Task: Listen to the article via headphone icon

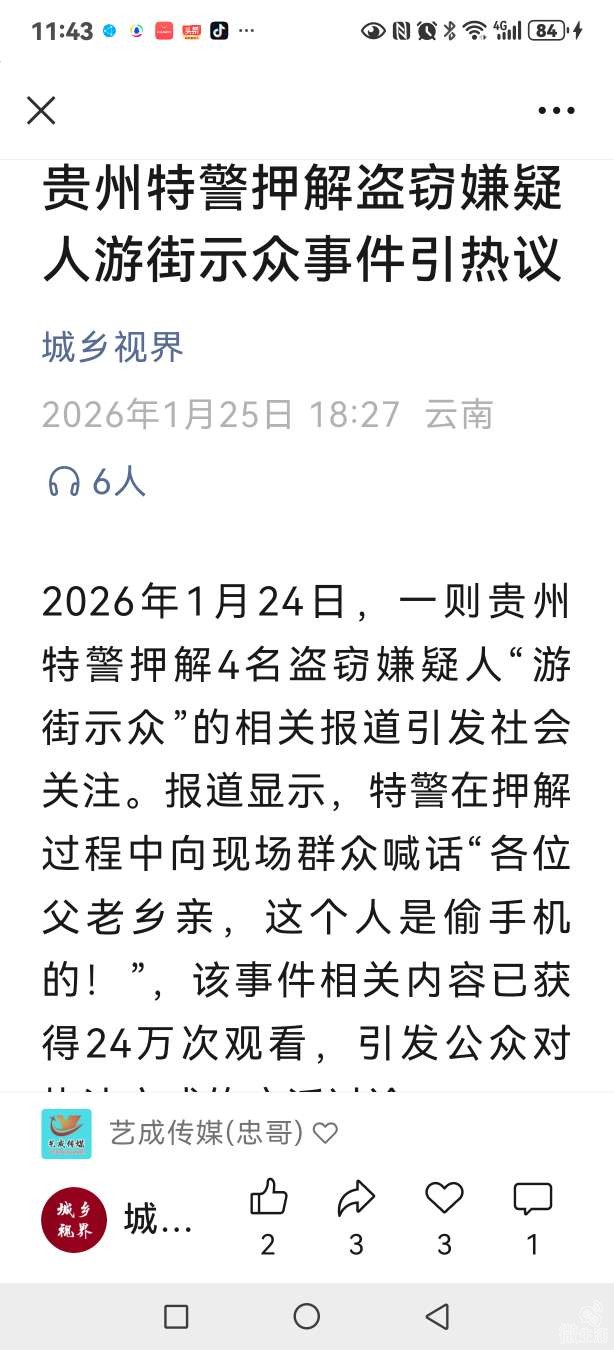Action: (x=64, y=482)
